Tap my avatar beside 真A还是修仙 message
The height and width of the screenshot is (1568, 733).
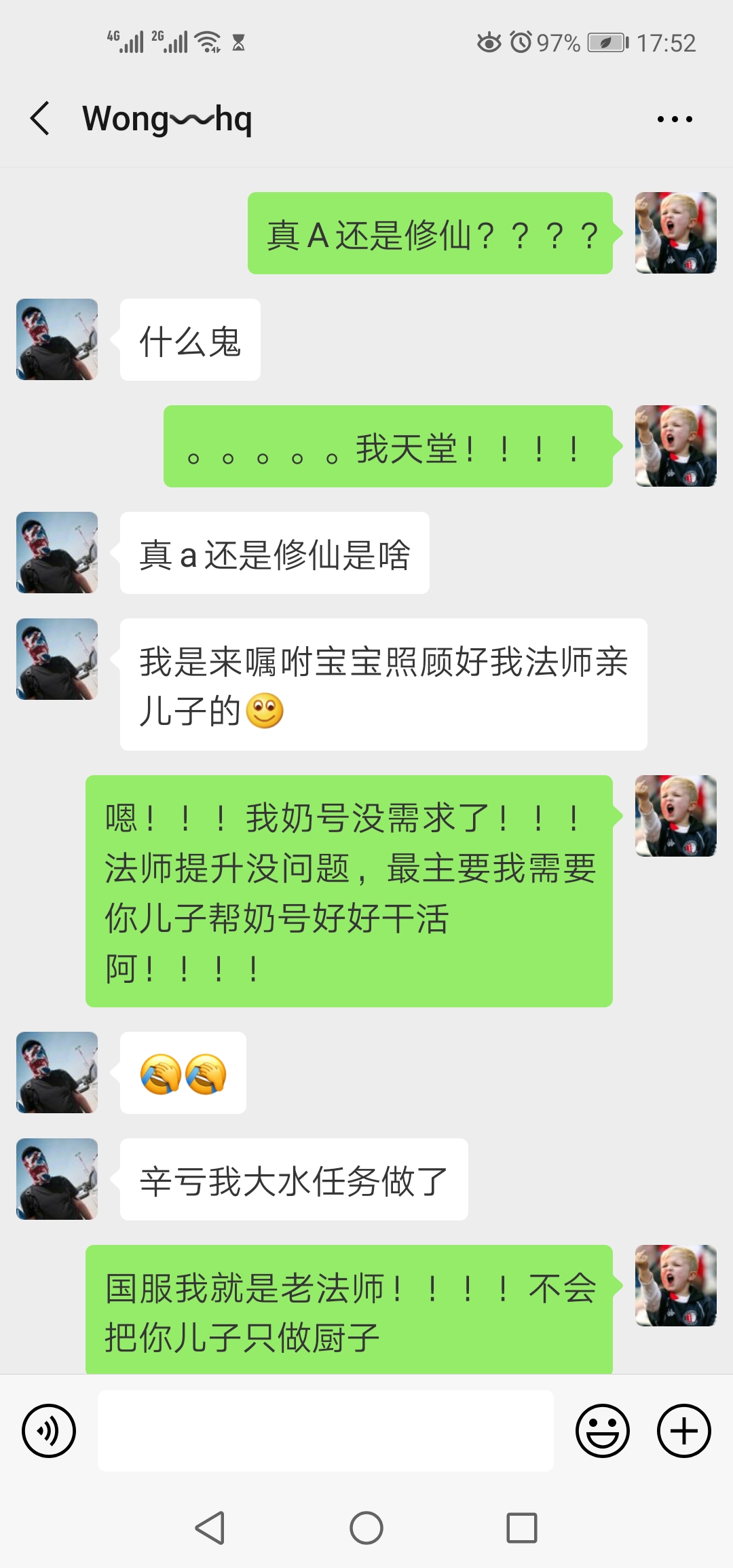click(x=675, y=233)
